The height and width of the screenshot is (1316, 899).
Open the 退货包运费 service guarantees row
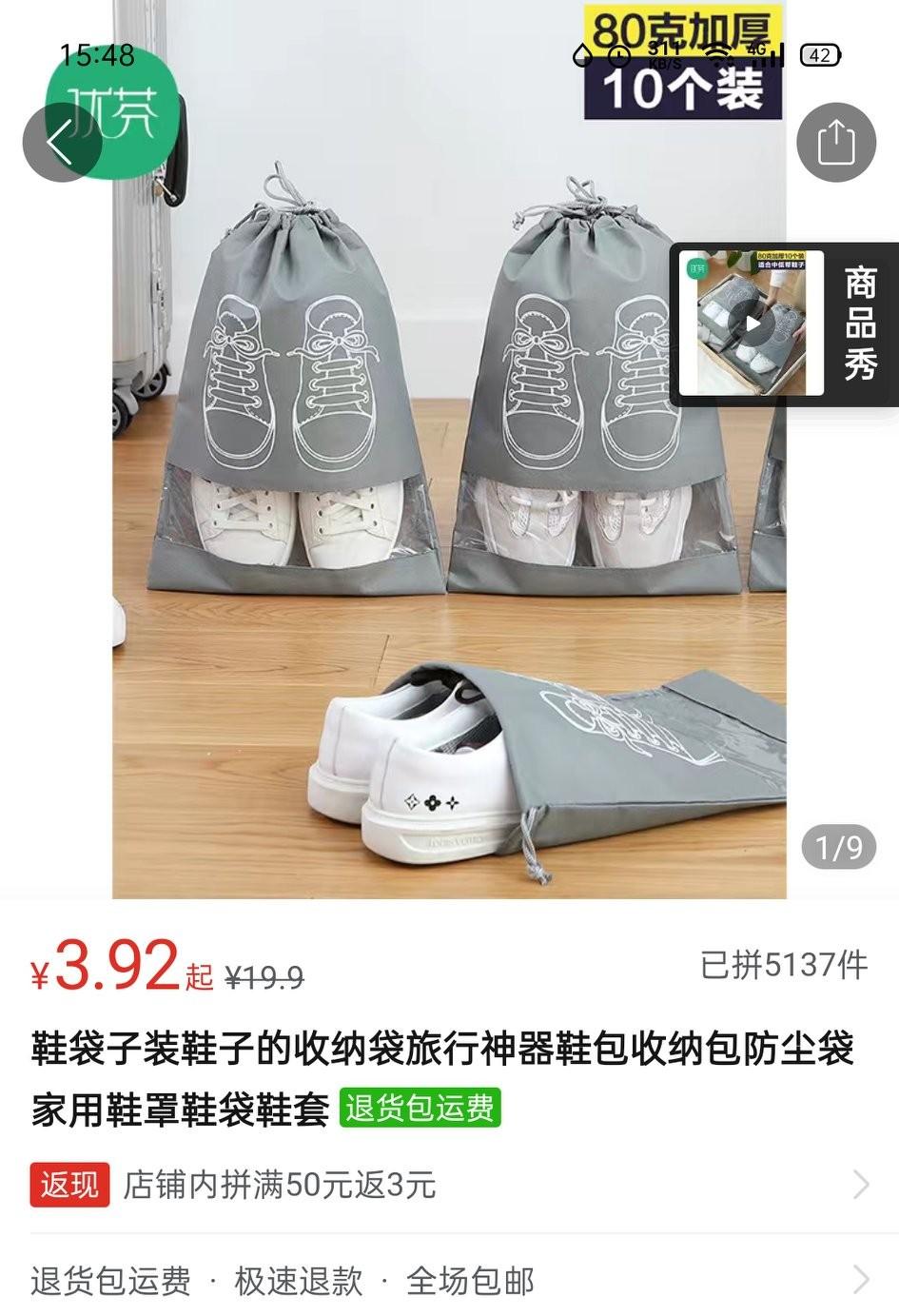point(449,1280)
